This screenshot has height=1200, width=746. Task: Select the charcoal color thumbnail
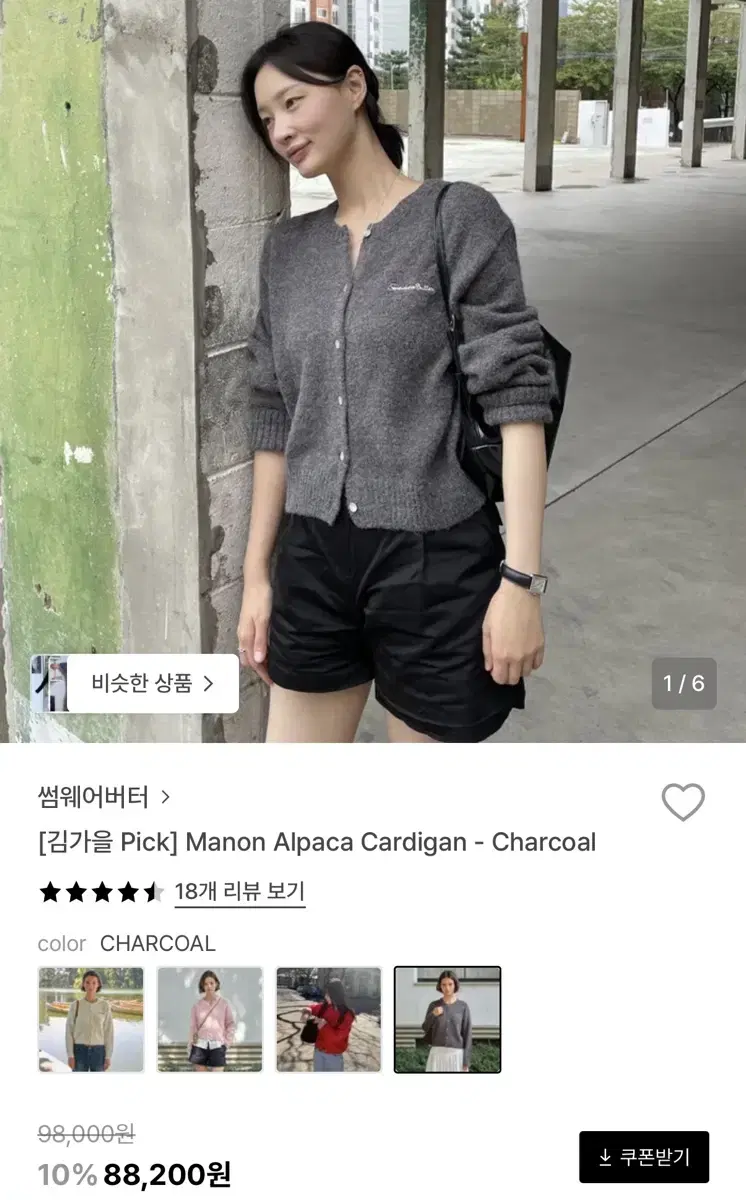(x=447, y=1017)
